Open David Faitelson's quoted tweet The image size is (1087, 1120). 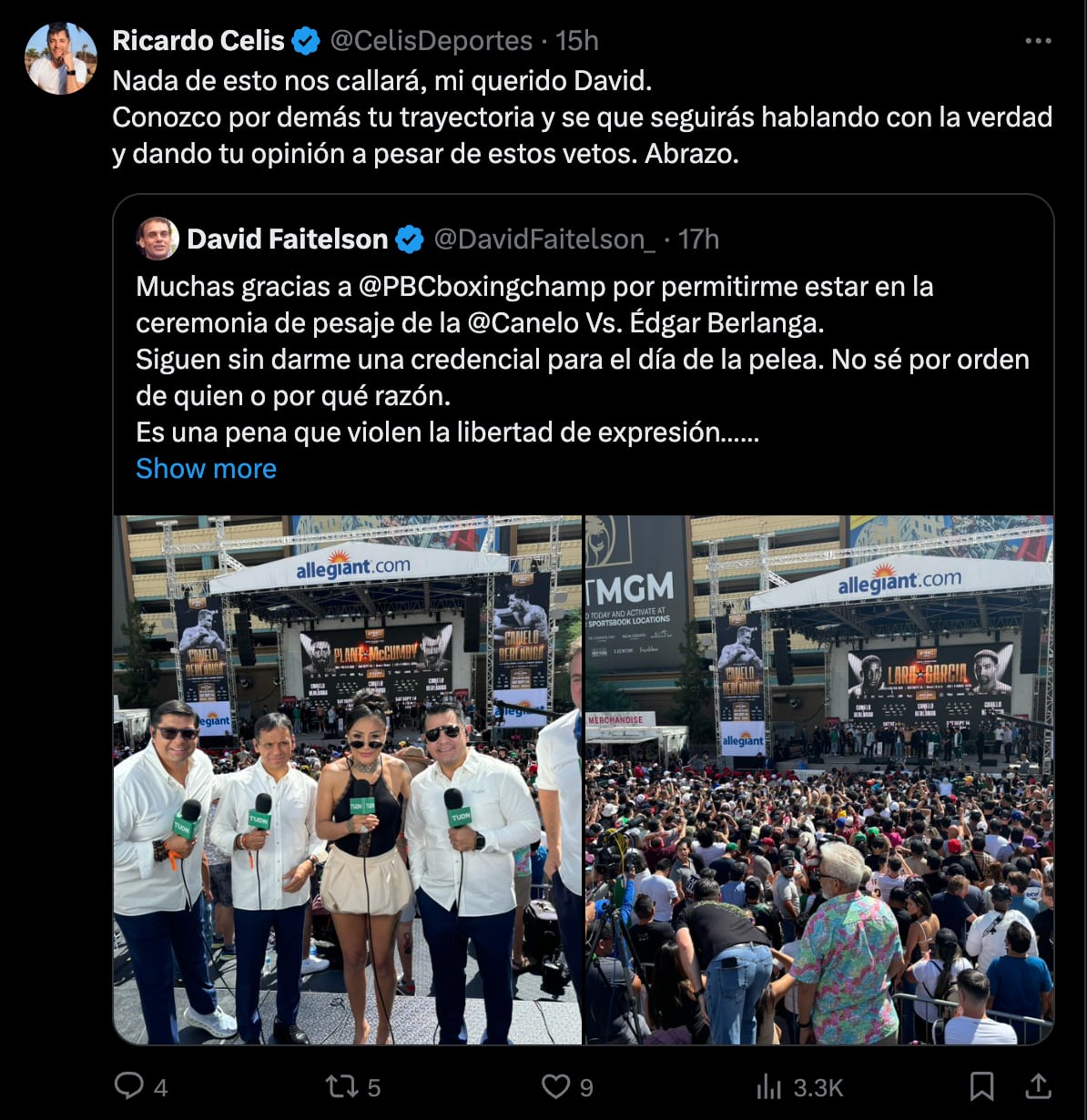click(x=583, y=360)
